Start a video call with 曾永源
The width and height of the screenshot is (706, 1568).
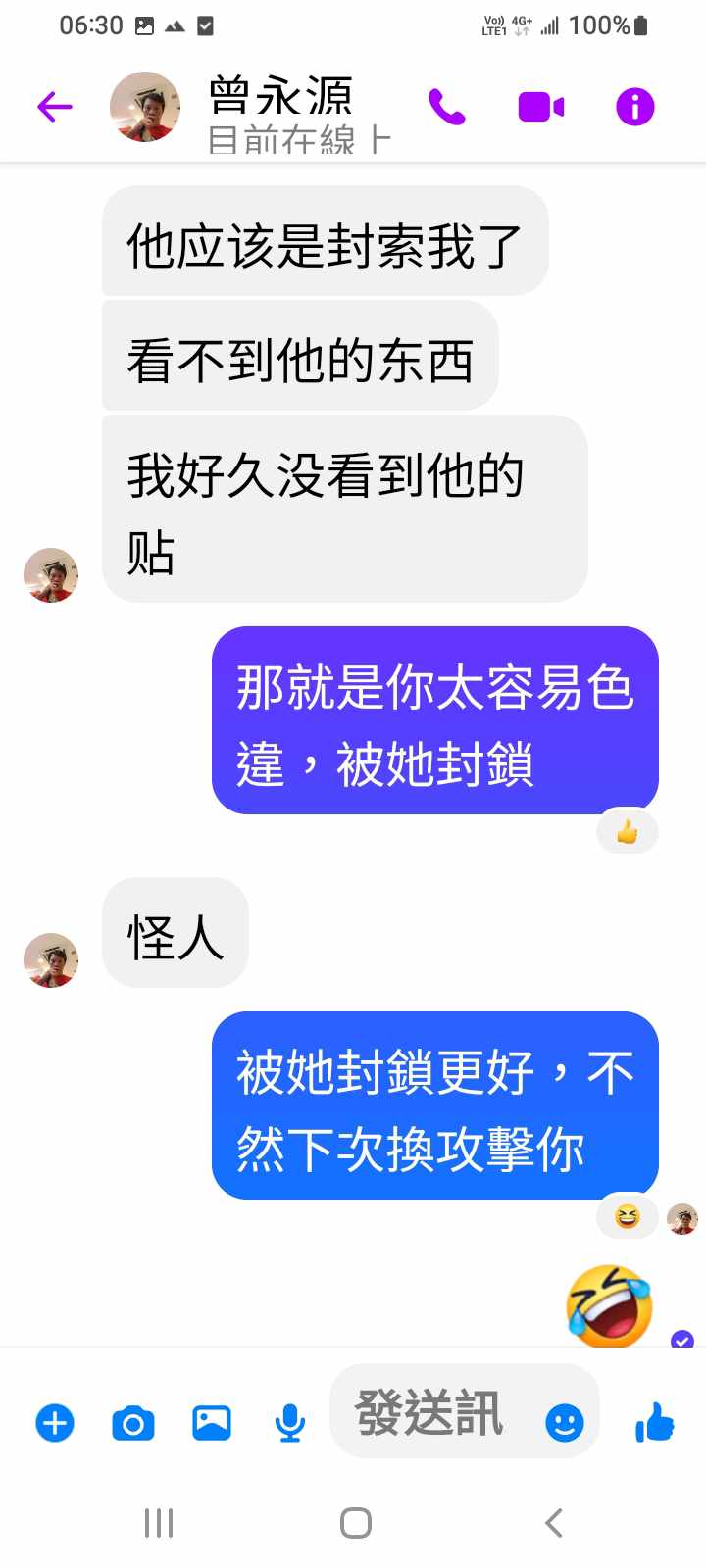coord(540,107)
